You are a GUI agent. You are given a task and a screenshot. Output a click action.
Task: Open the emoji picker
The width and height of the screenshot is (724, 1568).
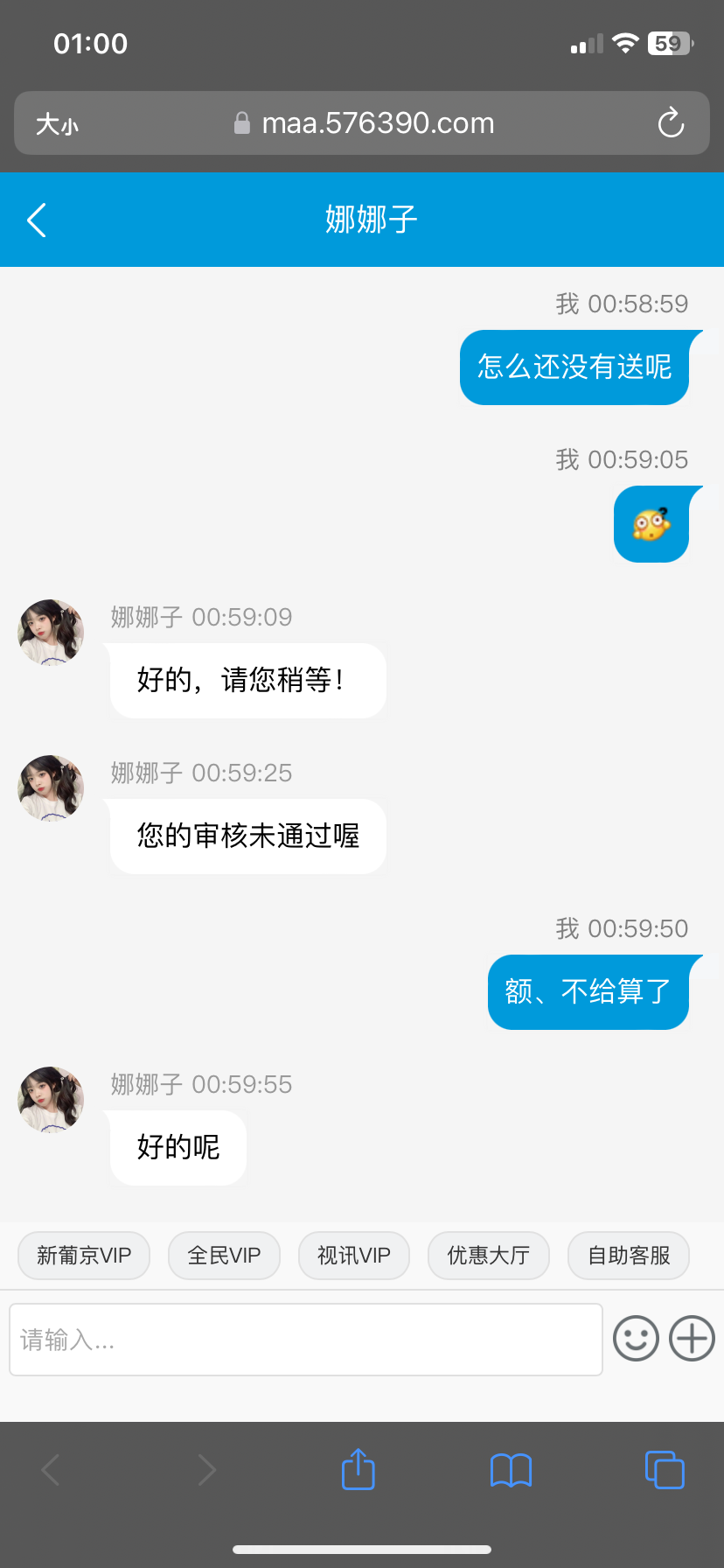(x=636, y=1339)
